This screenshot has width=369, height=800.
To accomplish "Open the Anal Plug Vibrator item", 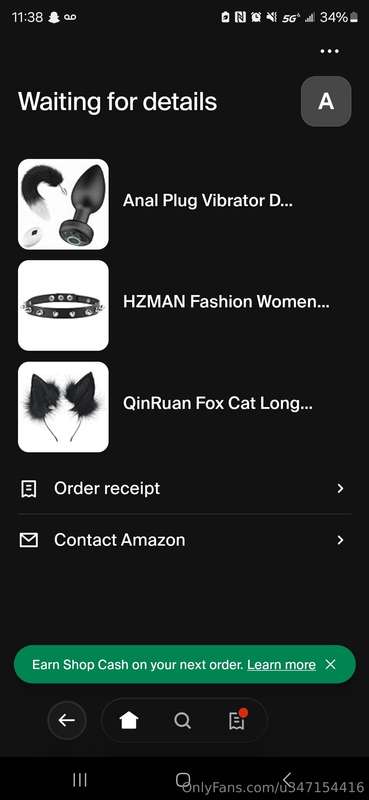I will (185, 204).
